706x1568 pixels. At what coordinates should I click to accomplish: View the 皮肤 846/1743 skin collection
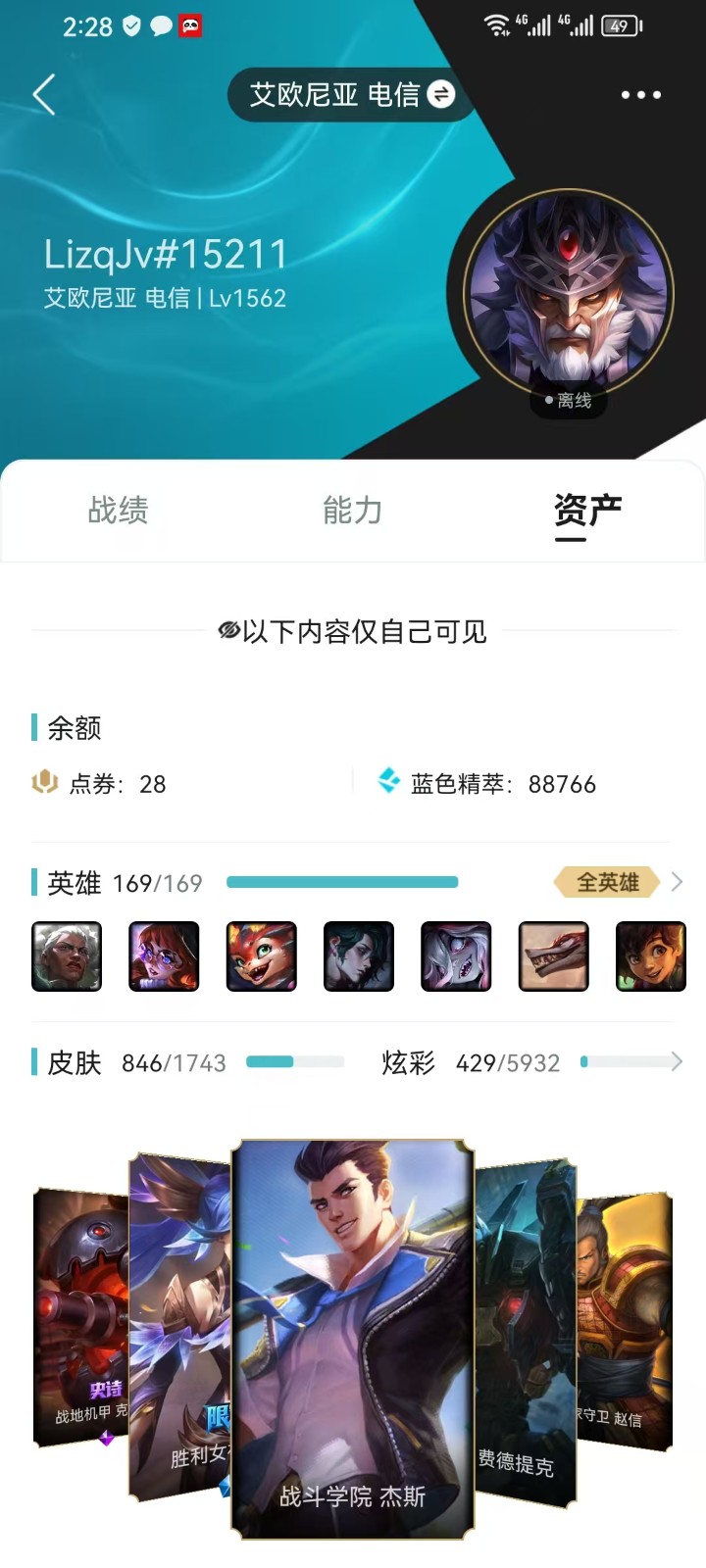coord(187,1062)
